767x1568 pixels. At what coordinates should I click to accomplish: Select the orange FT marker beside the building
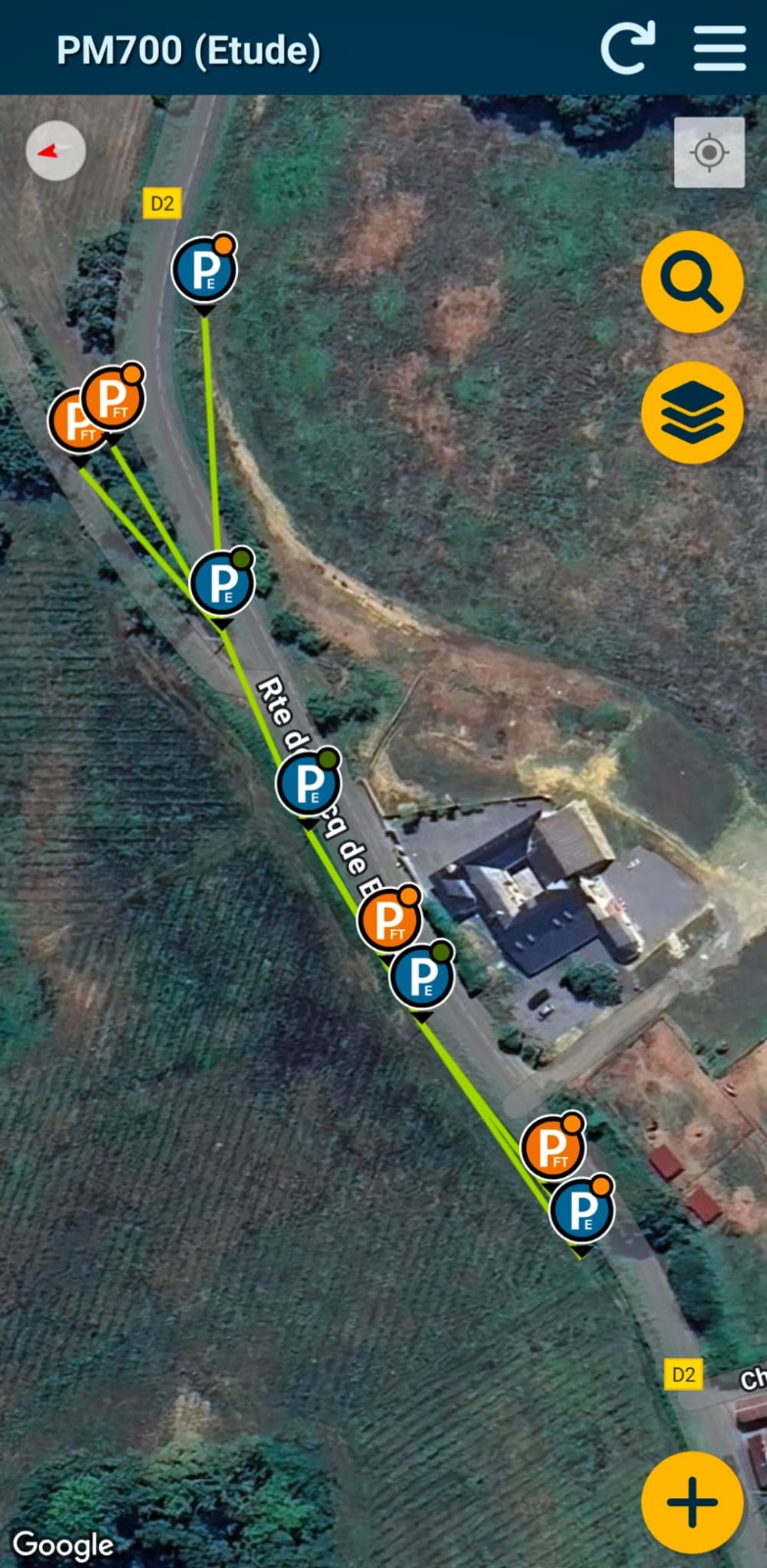(389, 920)
